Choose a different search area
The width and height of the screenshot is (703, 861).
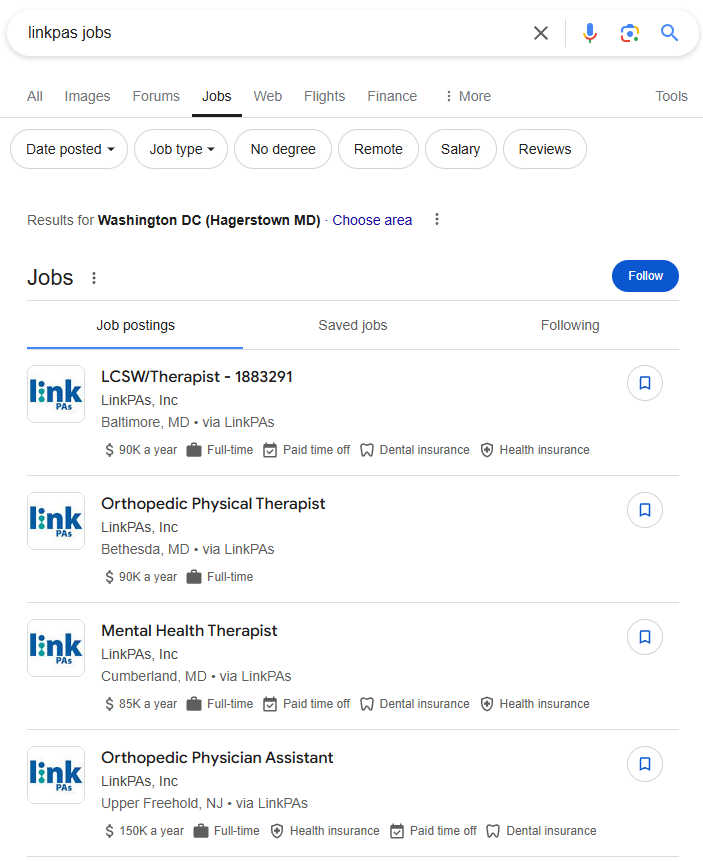(x=372, y=220)
